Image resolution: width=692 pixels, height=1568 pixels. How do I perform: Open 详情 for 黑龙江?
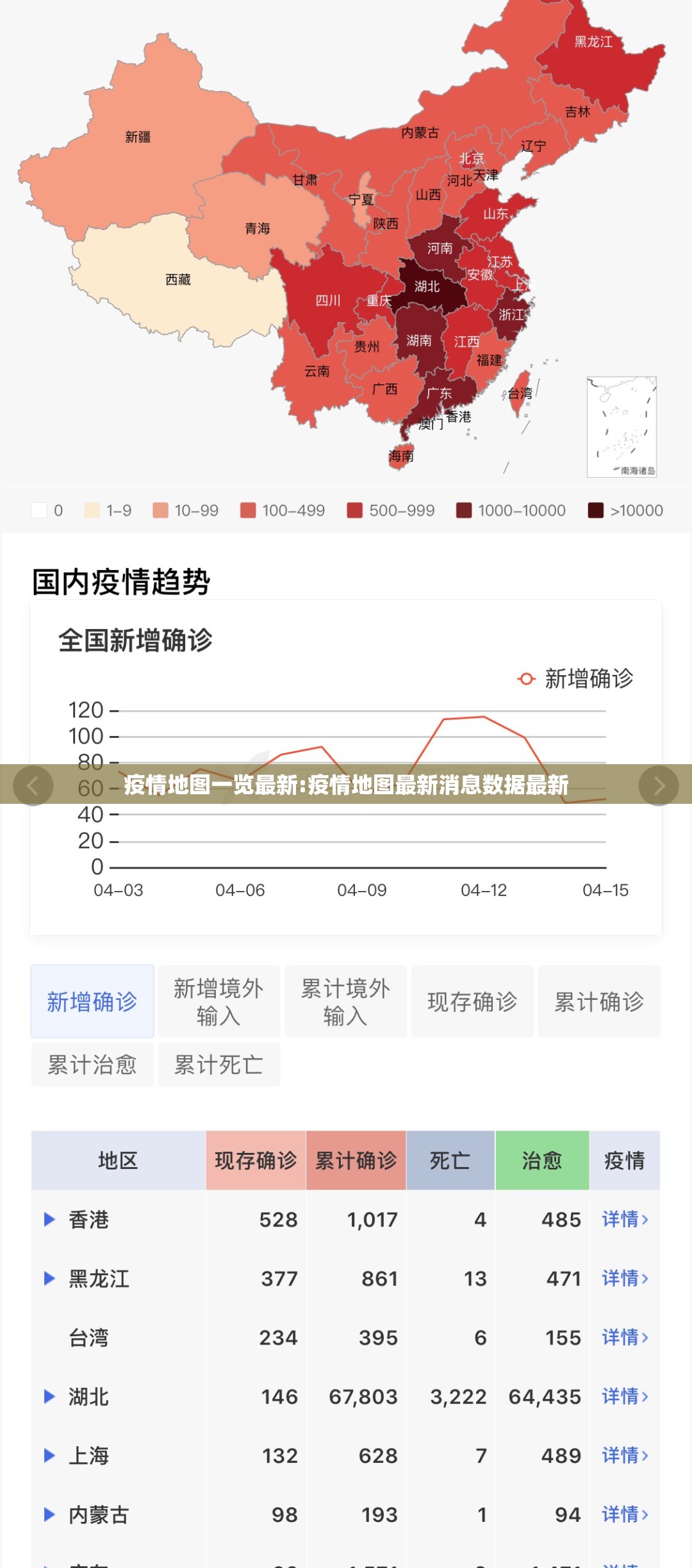[625, 1278]
